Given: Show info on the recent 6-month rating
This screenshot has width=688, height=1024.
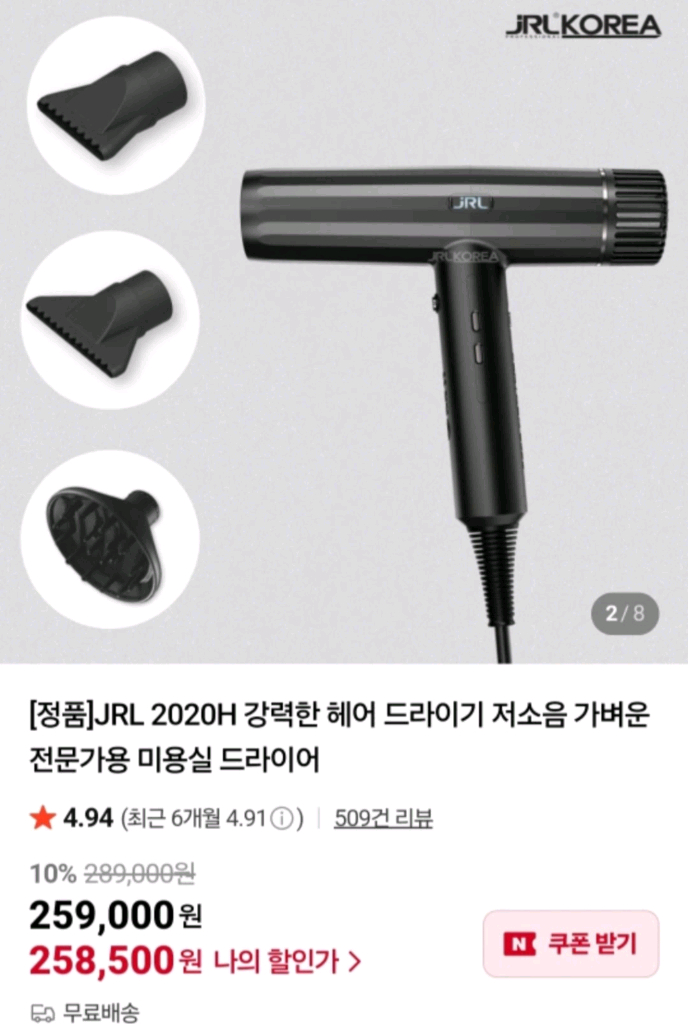Looking at the screenshot, I should click(x=283, y=819).
